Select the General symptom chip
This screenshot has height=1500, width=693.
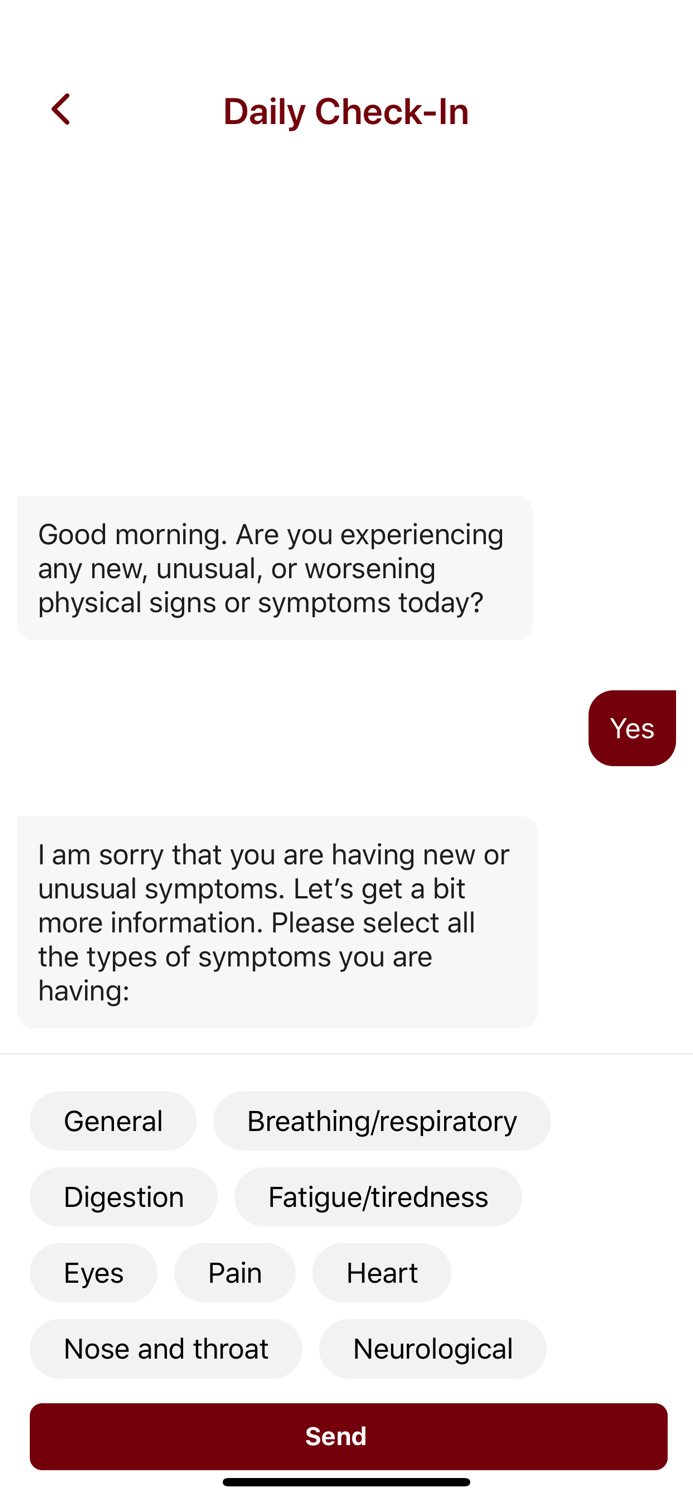click(113, 1121)
